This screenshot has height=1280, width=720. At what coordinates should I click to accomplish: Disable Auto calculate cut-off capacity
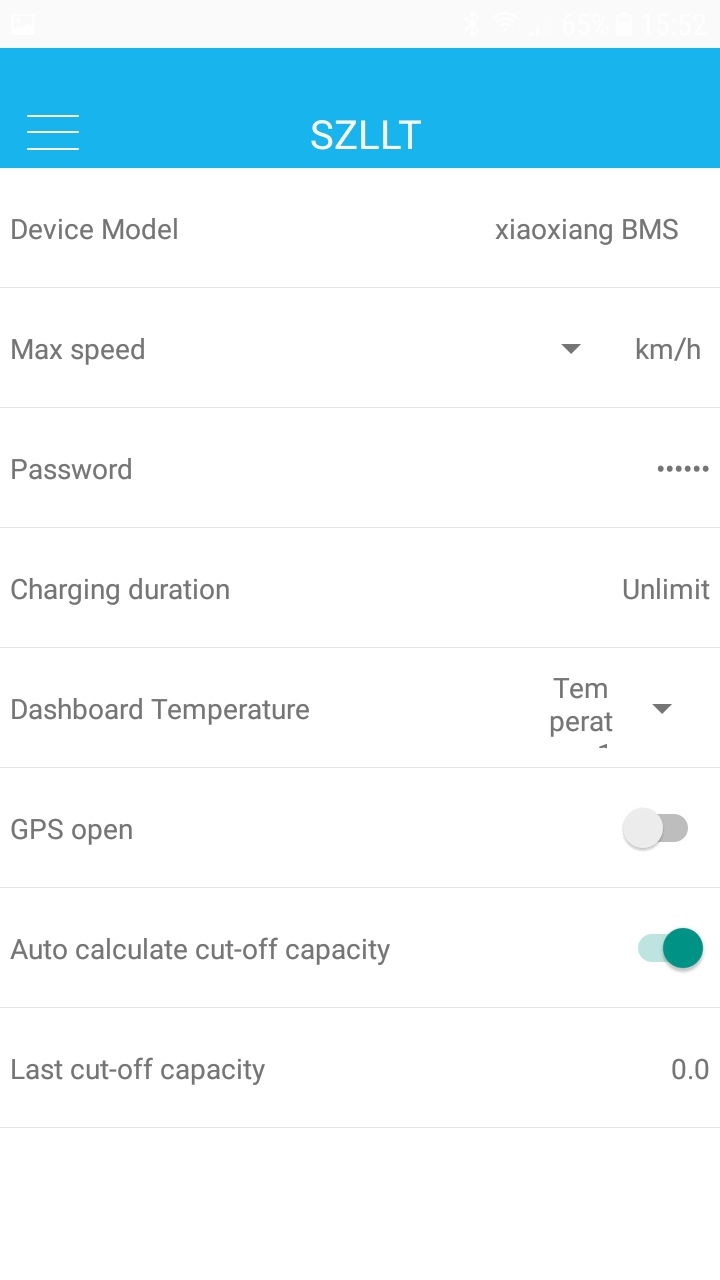[671, 948]
